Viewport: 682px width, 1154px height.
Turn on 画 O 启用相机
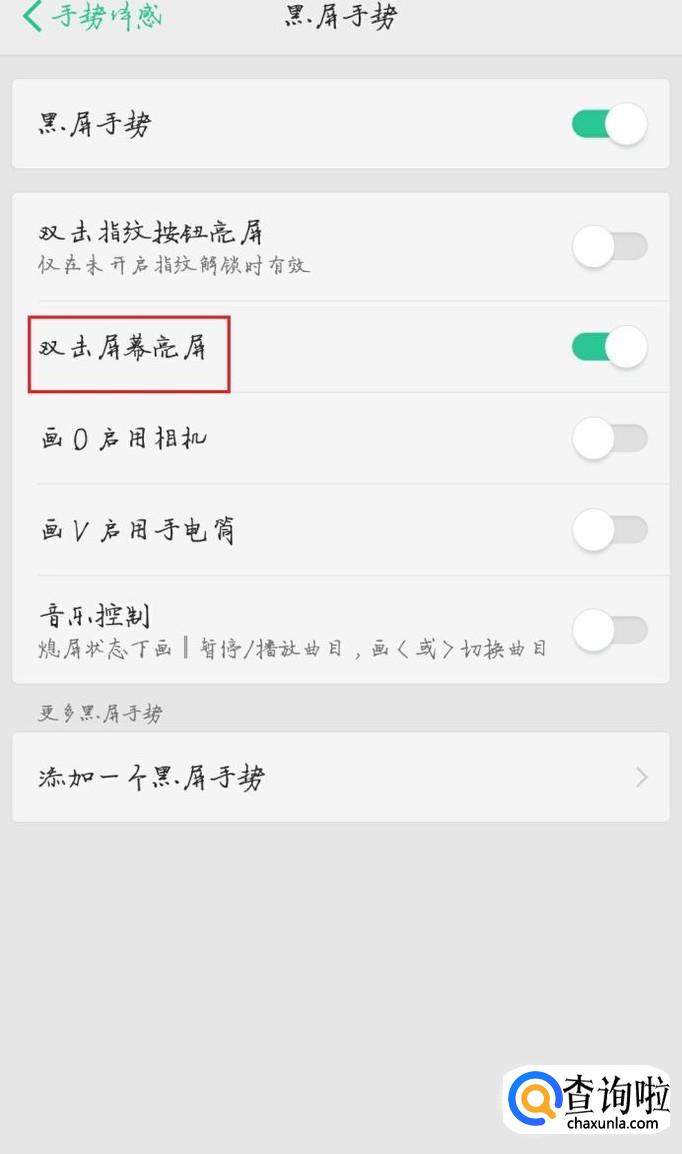pos(609,438)
